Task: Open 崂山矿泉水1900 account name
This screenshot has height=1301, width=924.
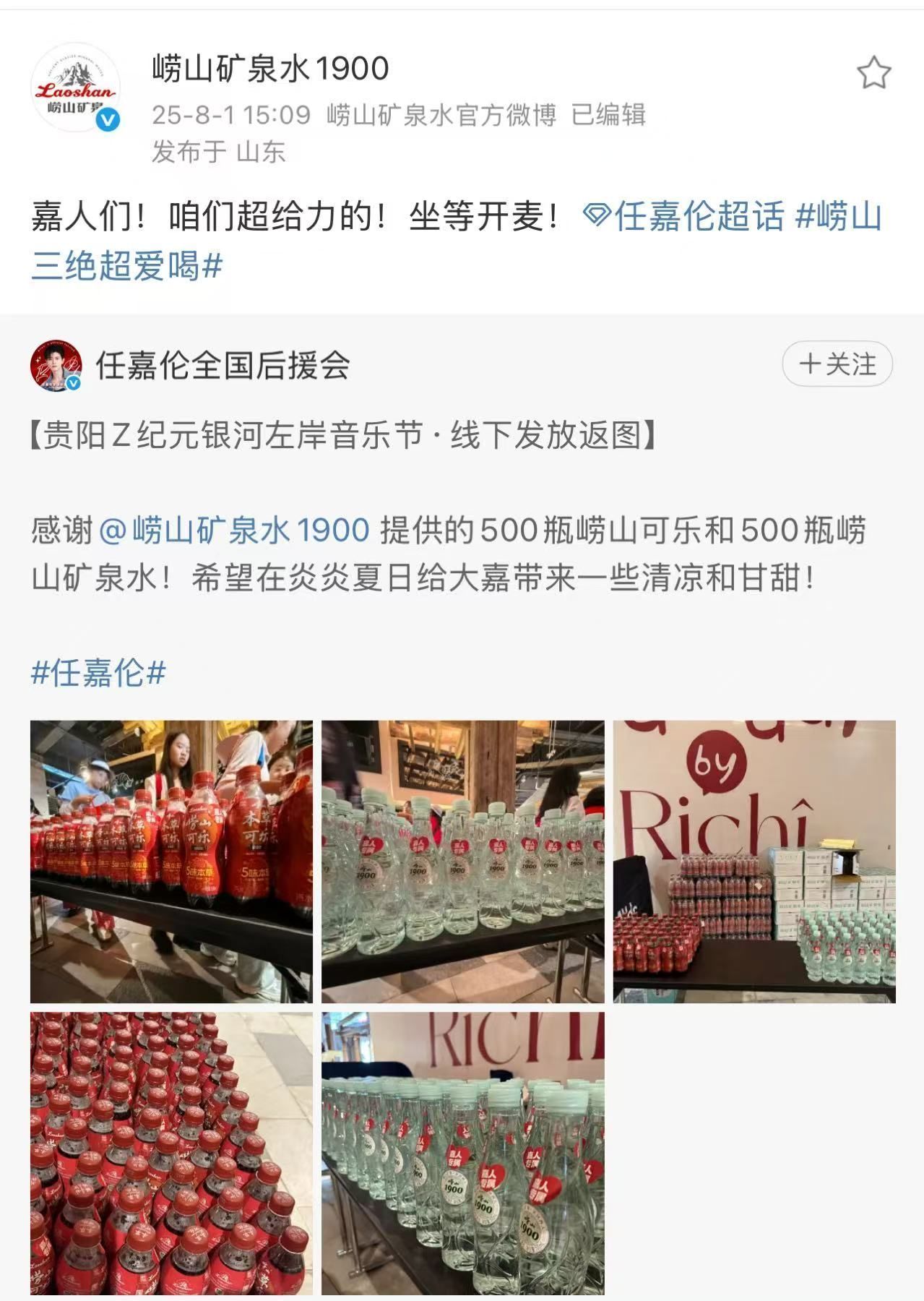Action: click(x=271, y=69)
